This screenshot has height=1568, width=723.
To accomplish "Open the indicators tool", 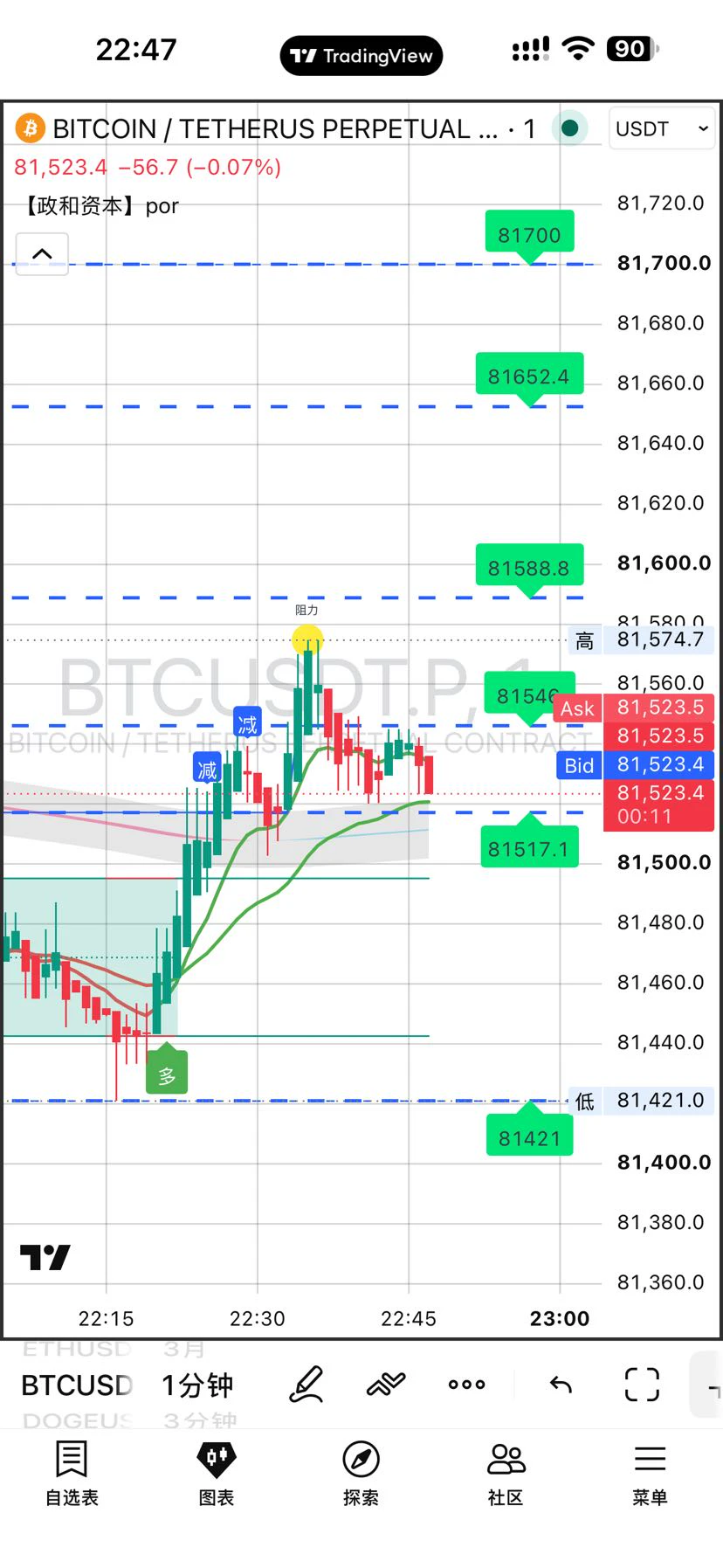I will pos(386,1384).
